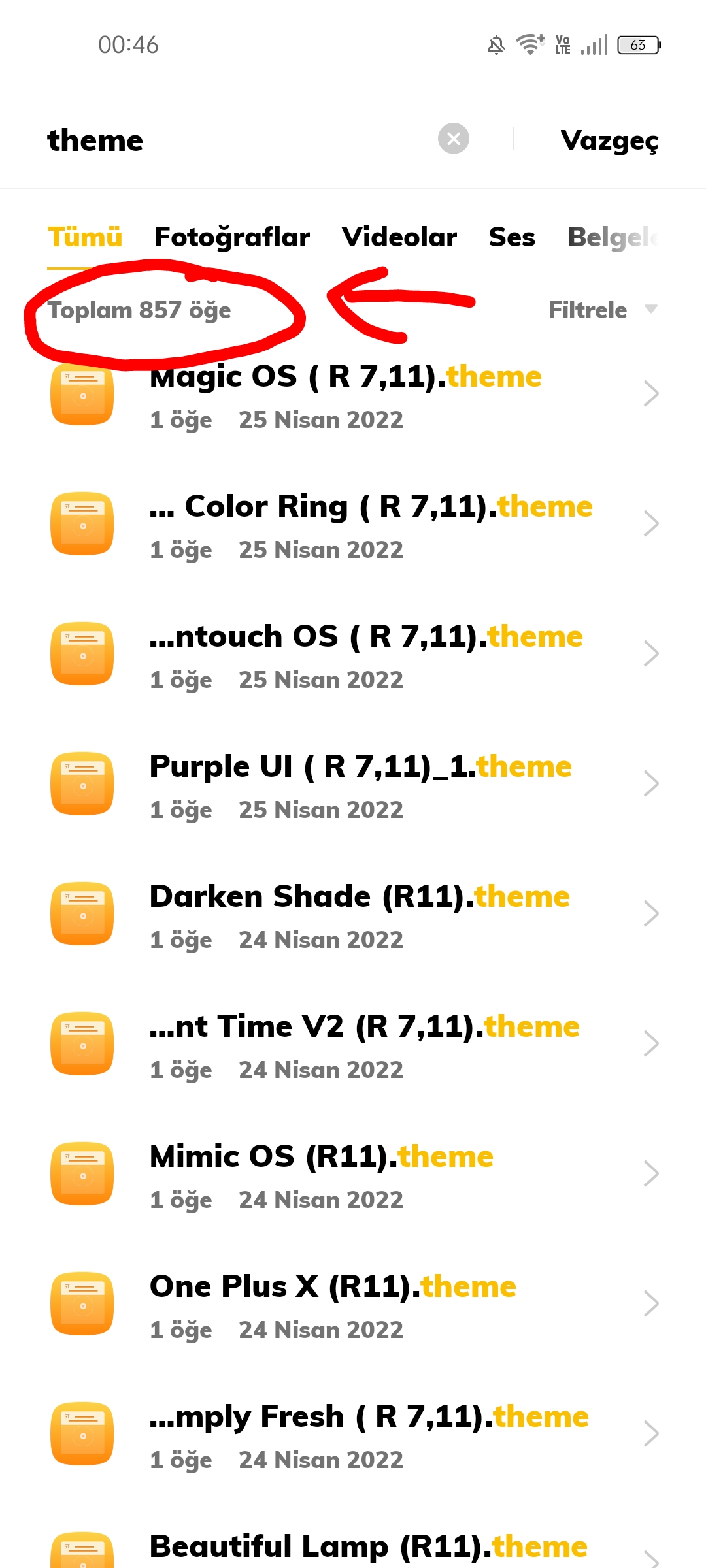Viewport: 706px width, 1568px height.
Task: Focus the search field containing theme
Action: [235, 140]
